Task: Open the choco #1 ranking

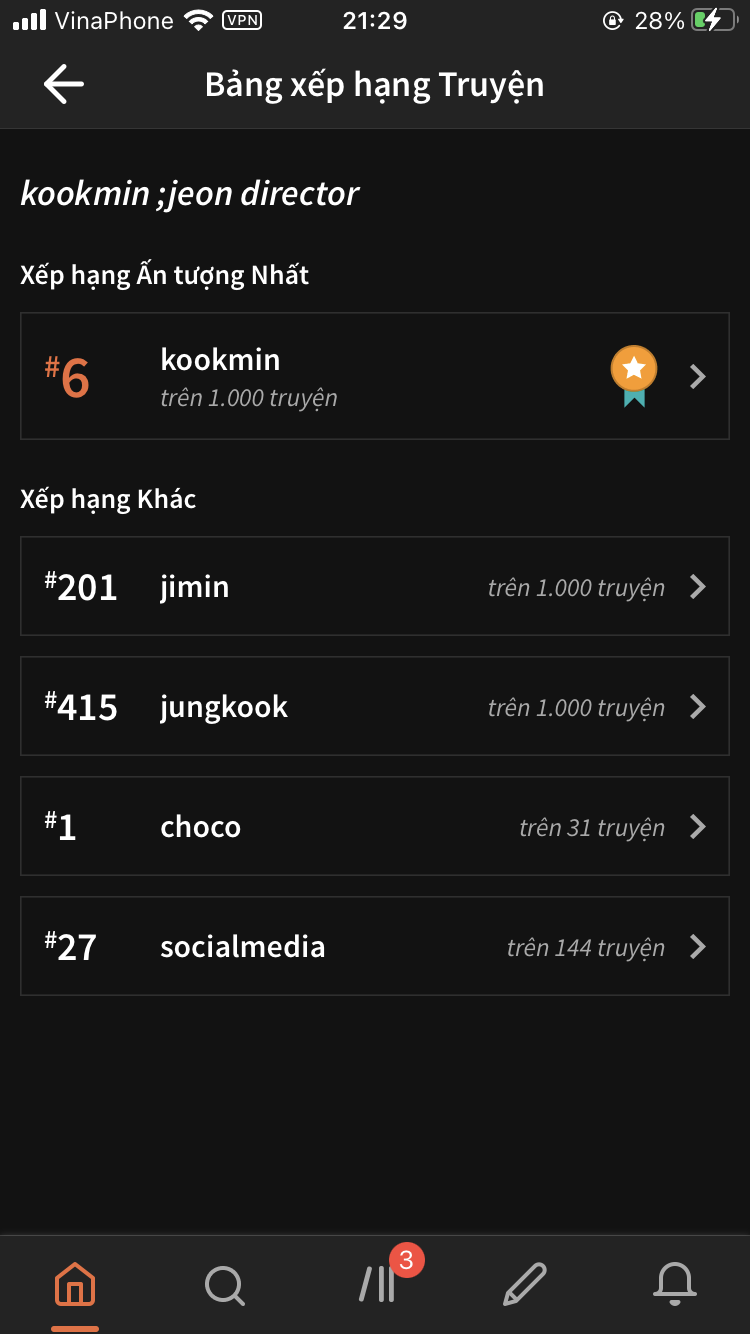Action: coord(375,826)
